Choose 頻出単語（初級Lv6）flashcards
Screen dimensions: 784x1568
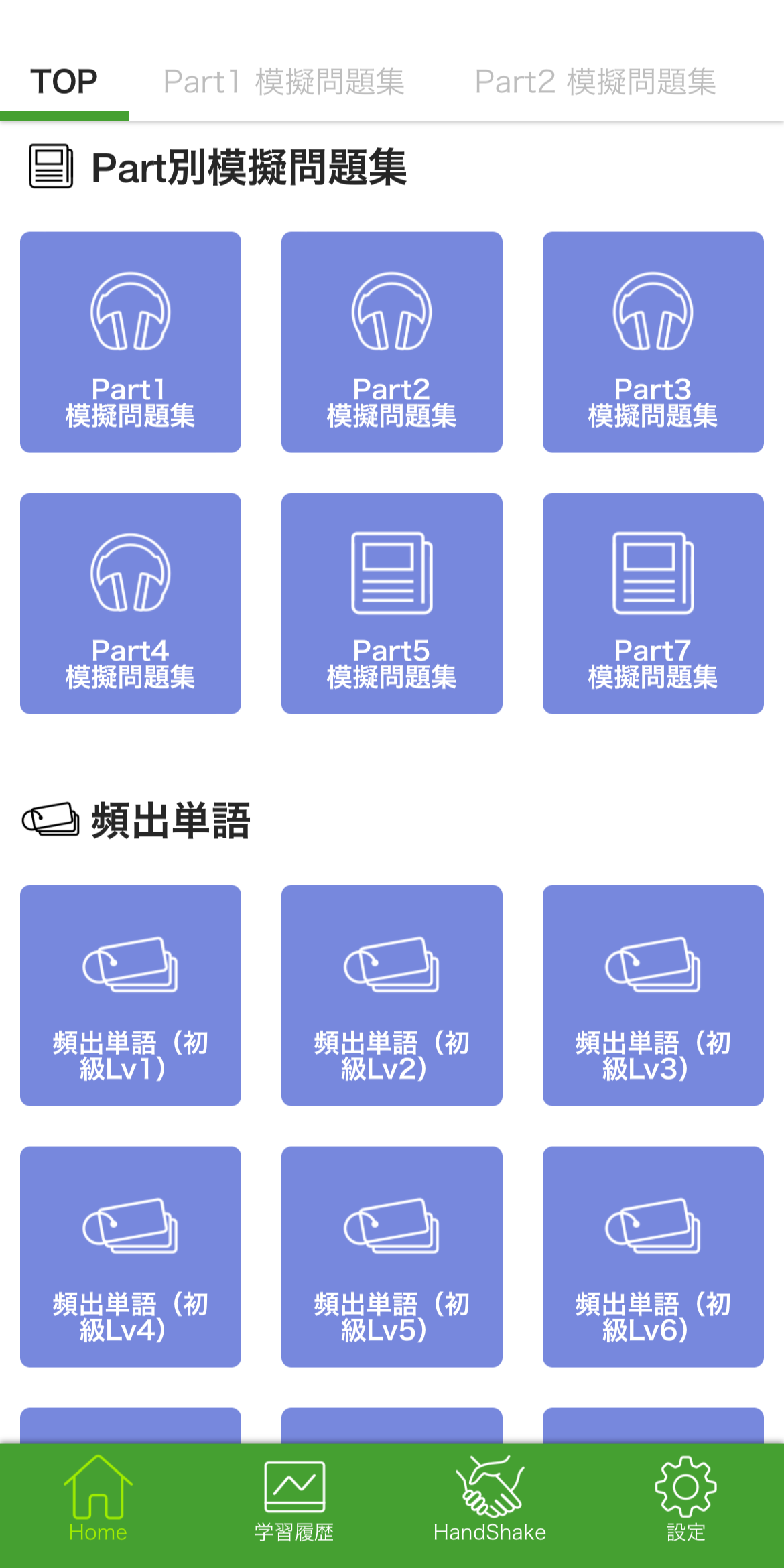pos(653,1256)
